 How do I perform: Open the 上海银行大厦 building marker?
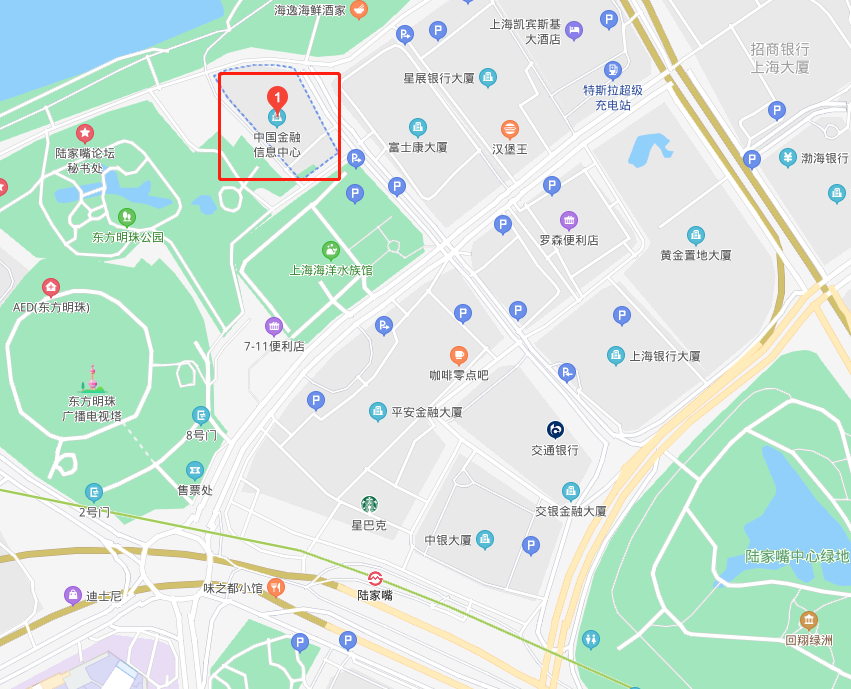click(x=617, y=355)
